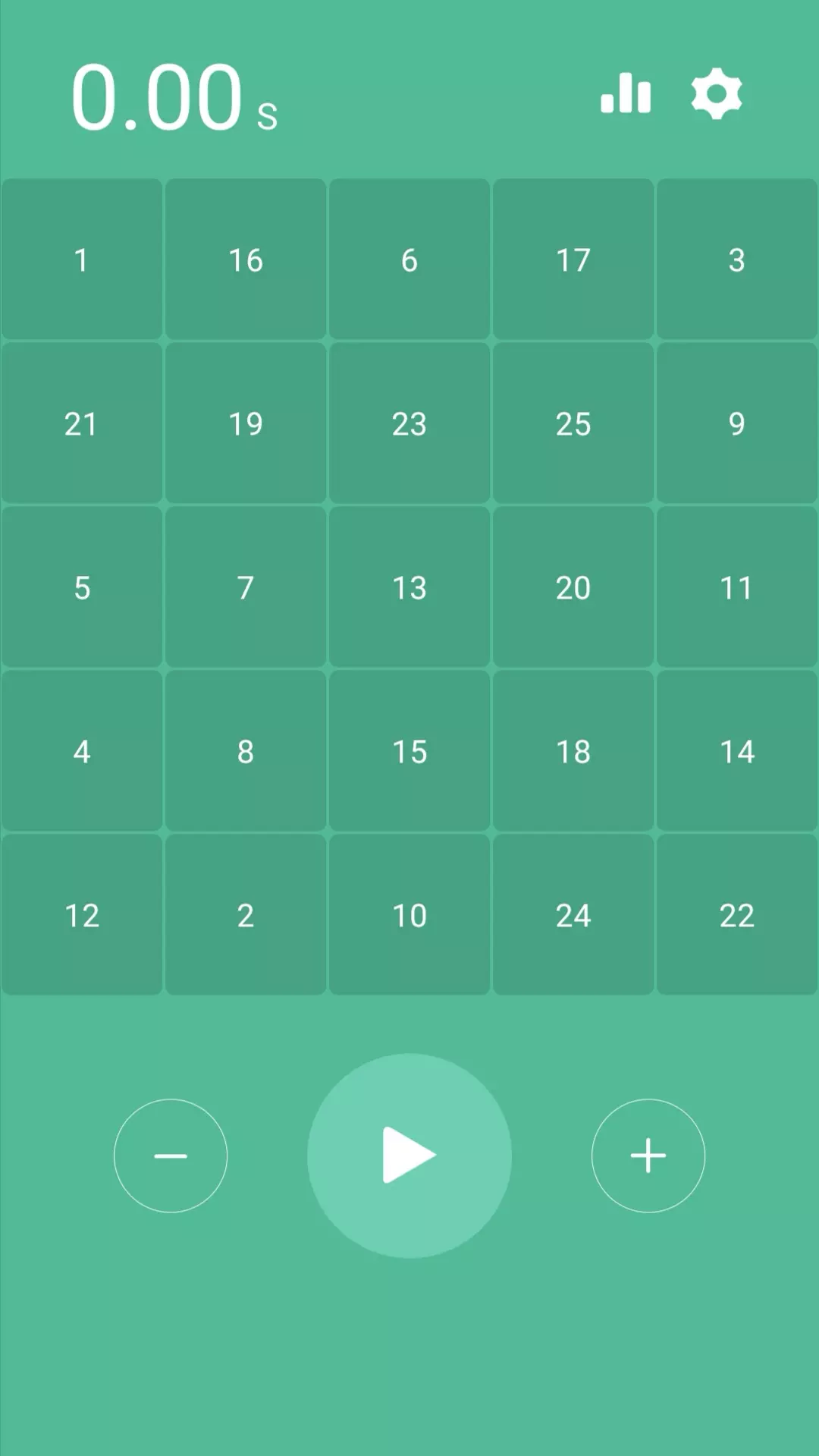The width and height of the screenshot is (819, 1456).
Task: Select the tile numbered 9
Action: coord(737,423)
